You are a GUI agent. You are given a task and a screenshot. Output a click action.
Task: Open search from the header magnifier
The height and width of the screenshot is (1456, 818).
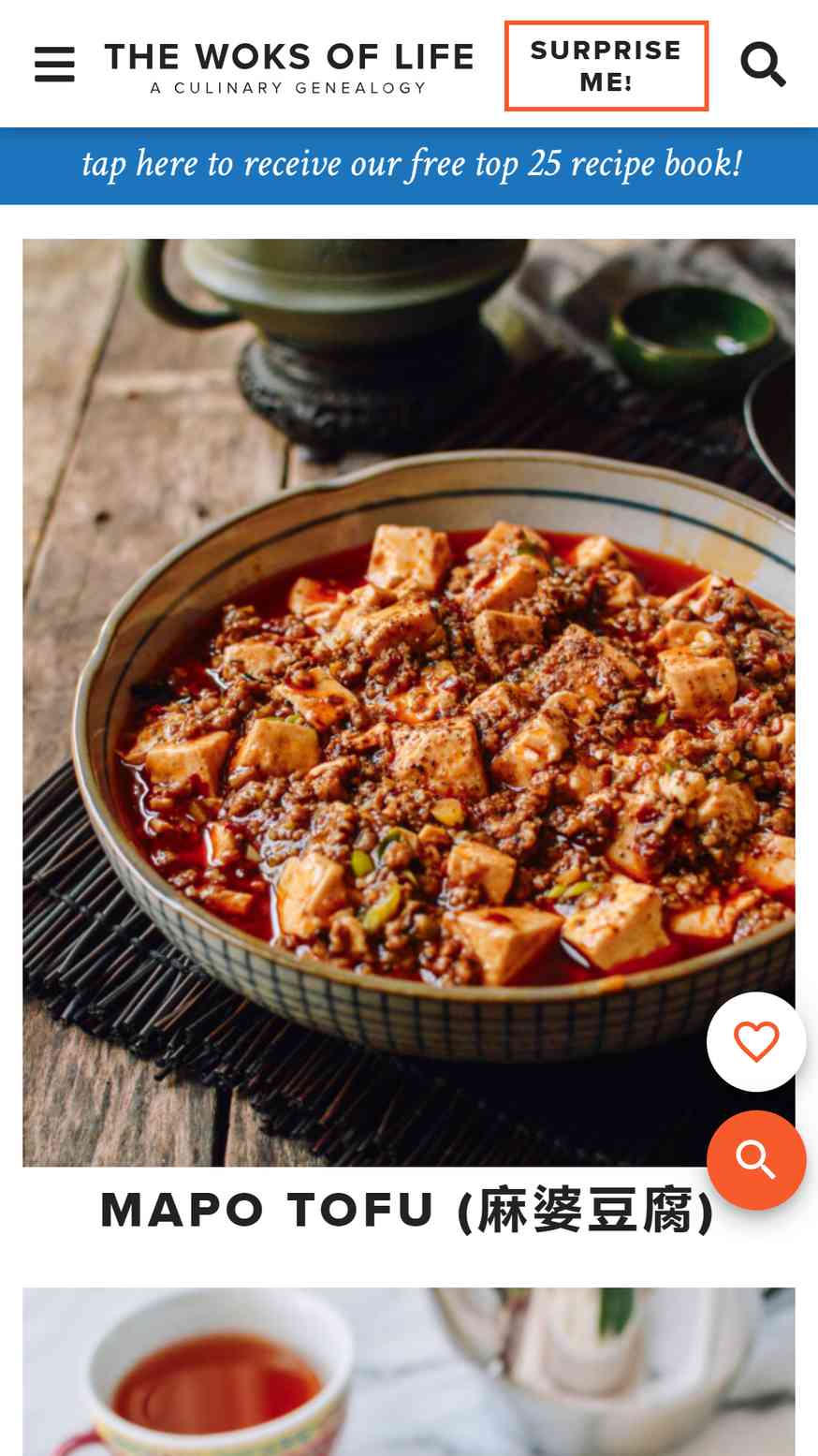pyautogui.click(x=763, y=65)
